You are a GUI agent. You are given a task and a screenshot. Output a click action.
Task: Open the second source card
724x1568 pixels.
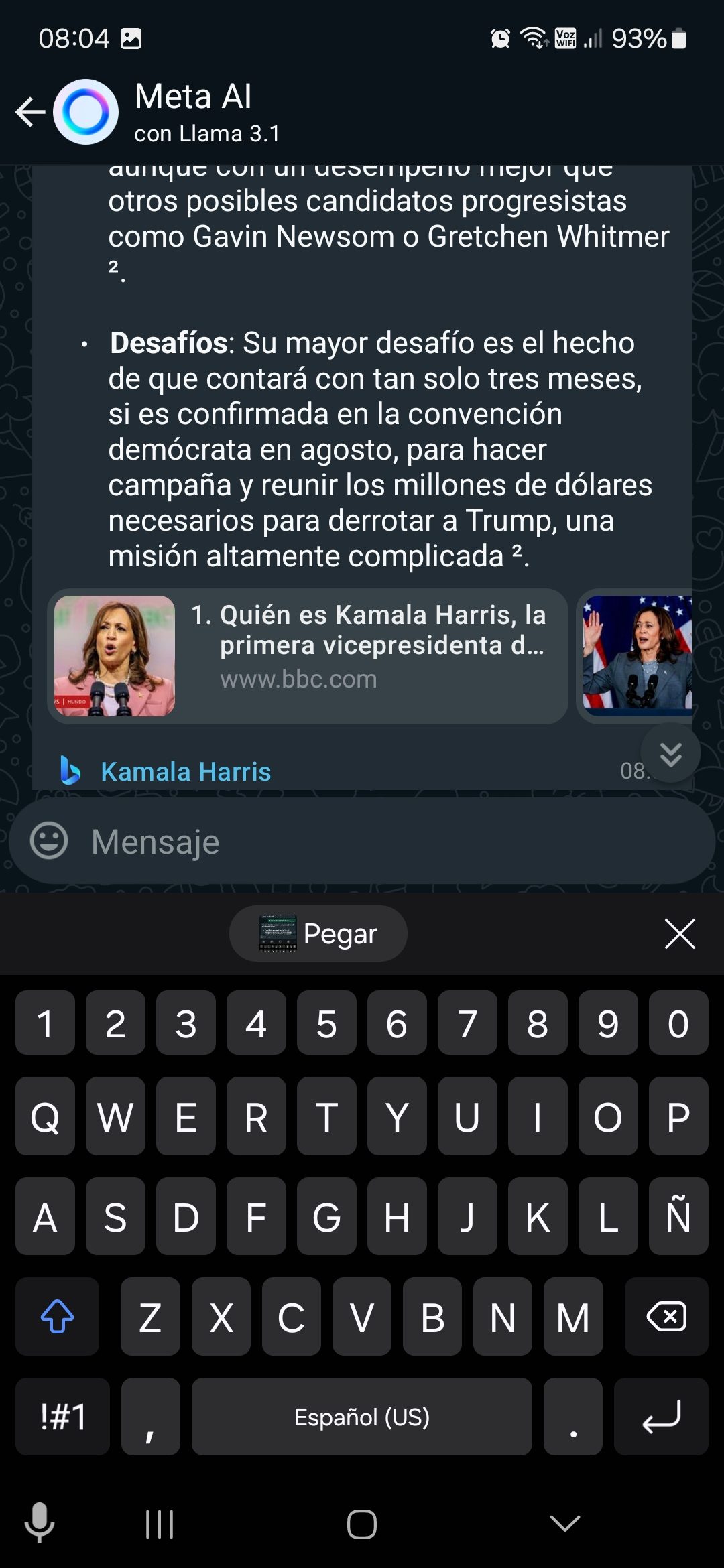636,656
